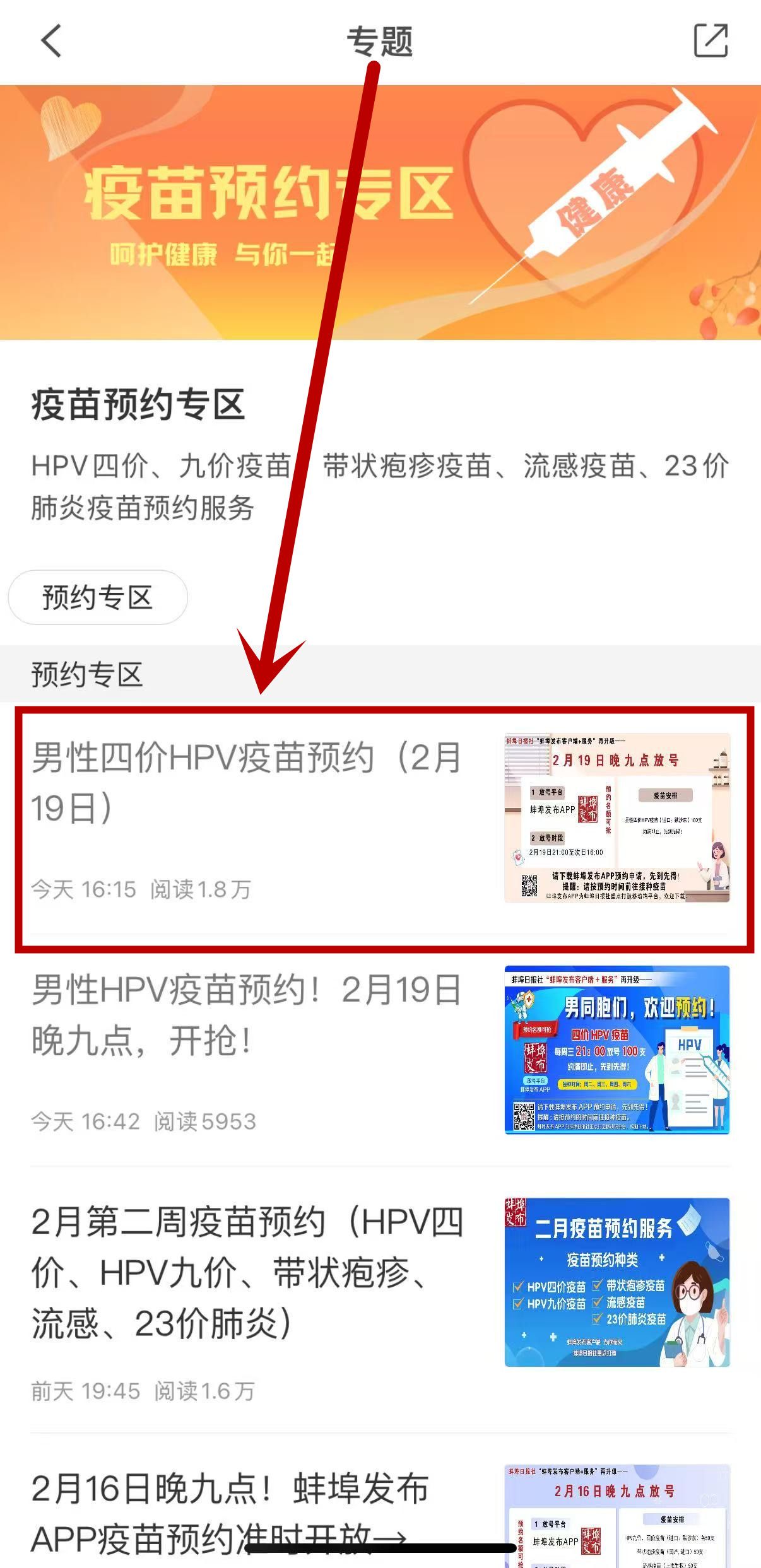Tap the 疫苗预约专区 banner
The image size is (761, 1568).
tap(380, 213)
